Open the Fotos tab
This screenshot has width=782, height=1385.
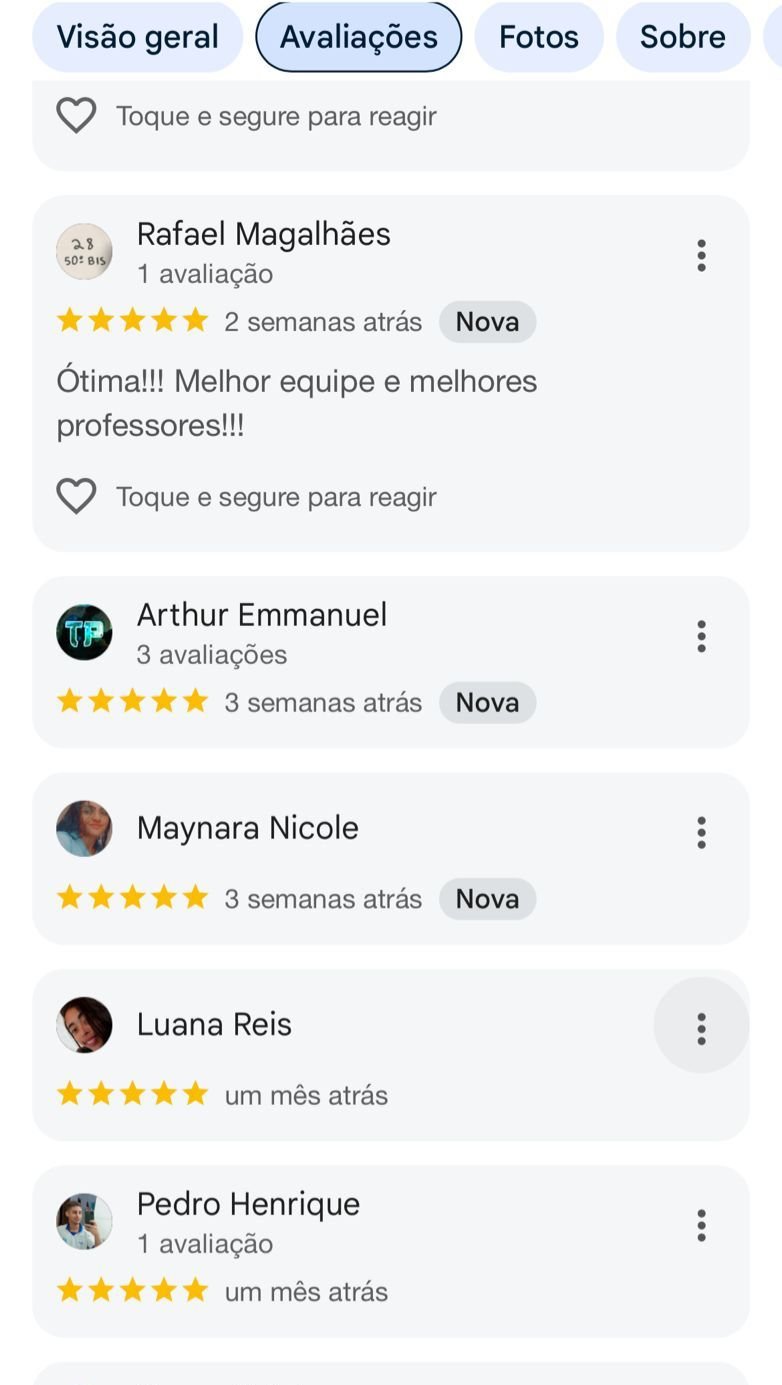(538, 37)
